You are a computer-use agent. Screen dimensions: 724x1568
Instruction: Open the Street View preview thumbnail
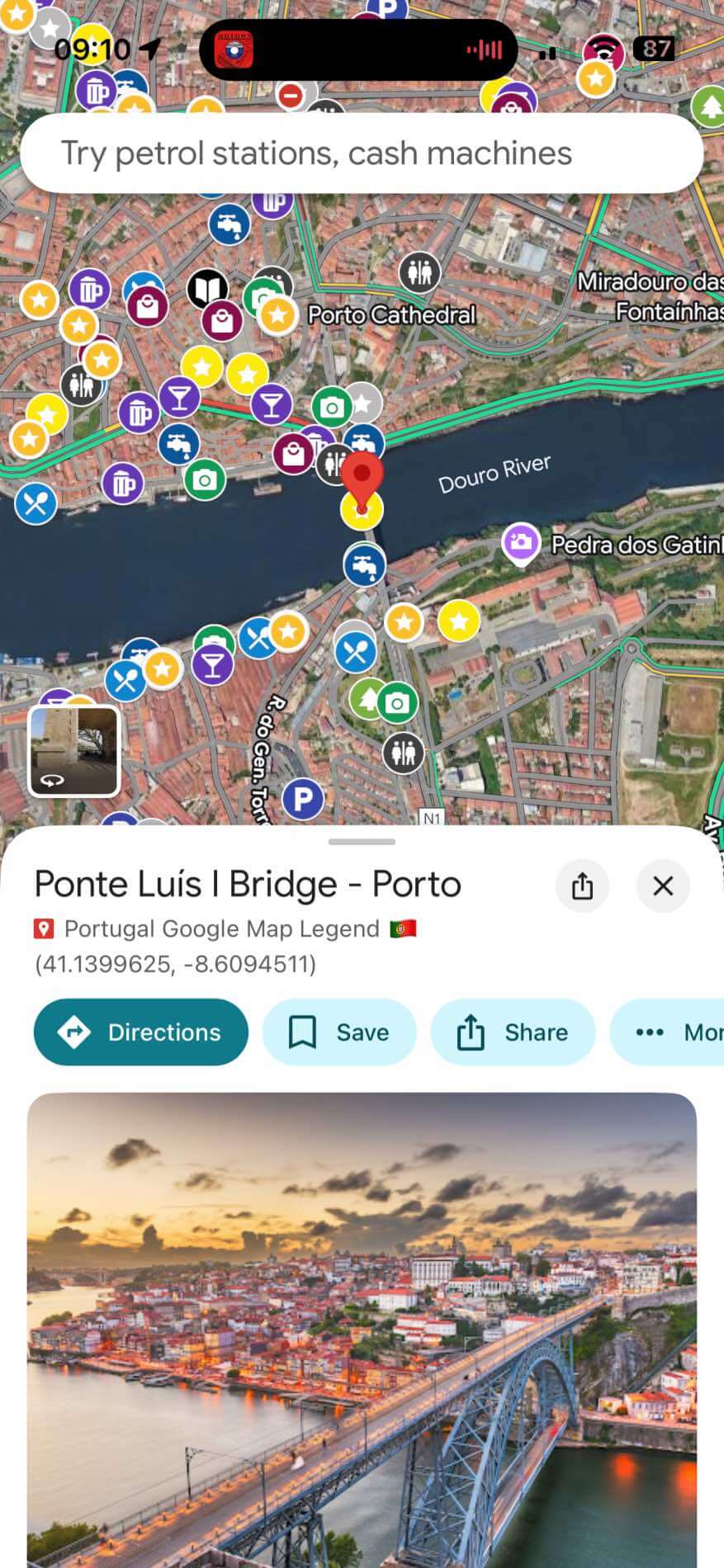click(x=74, y=751)
